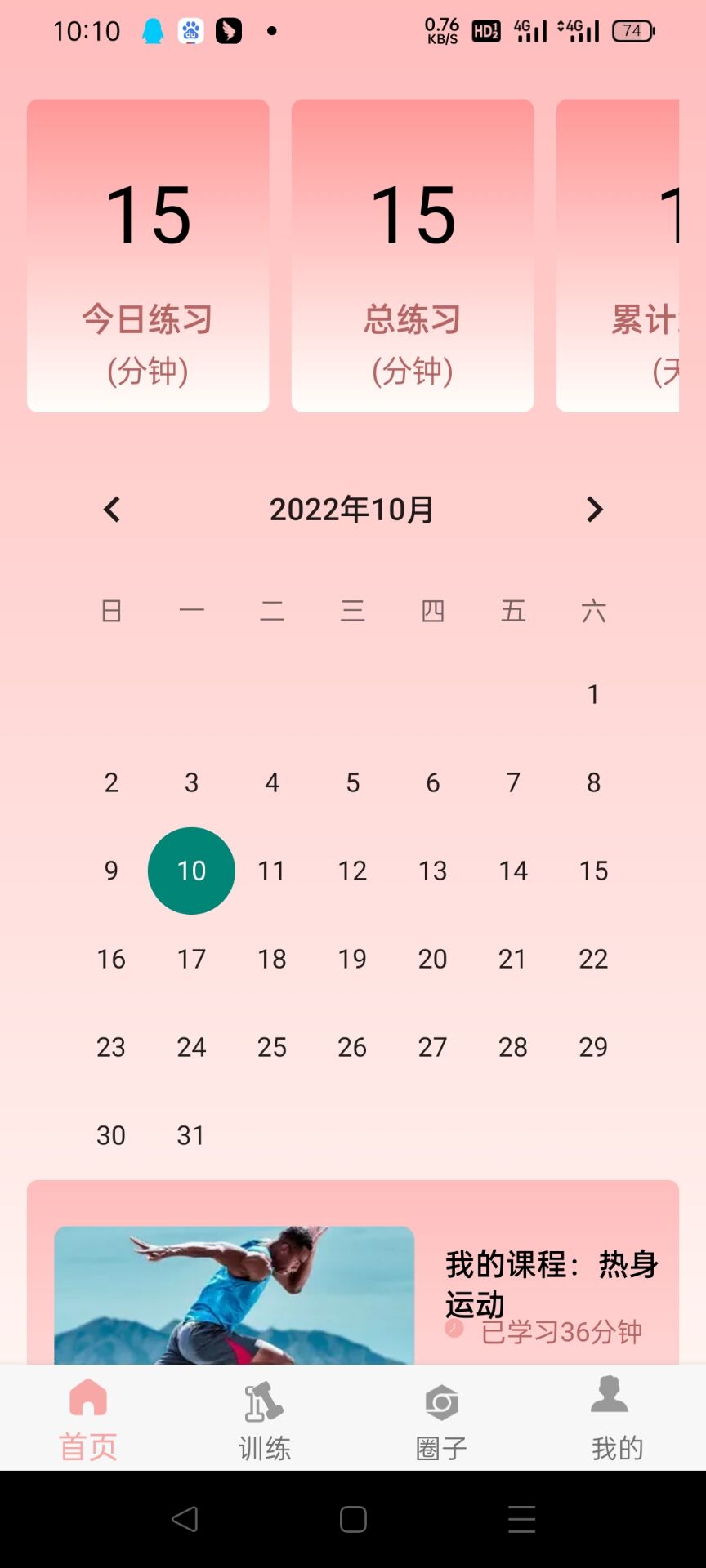Go to the previous month in calendar
This screenshot has width=706, height=1568.
[x=112, y=510]
